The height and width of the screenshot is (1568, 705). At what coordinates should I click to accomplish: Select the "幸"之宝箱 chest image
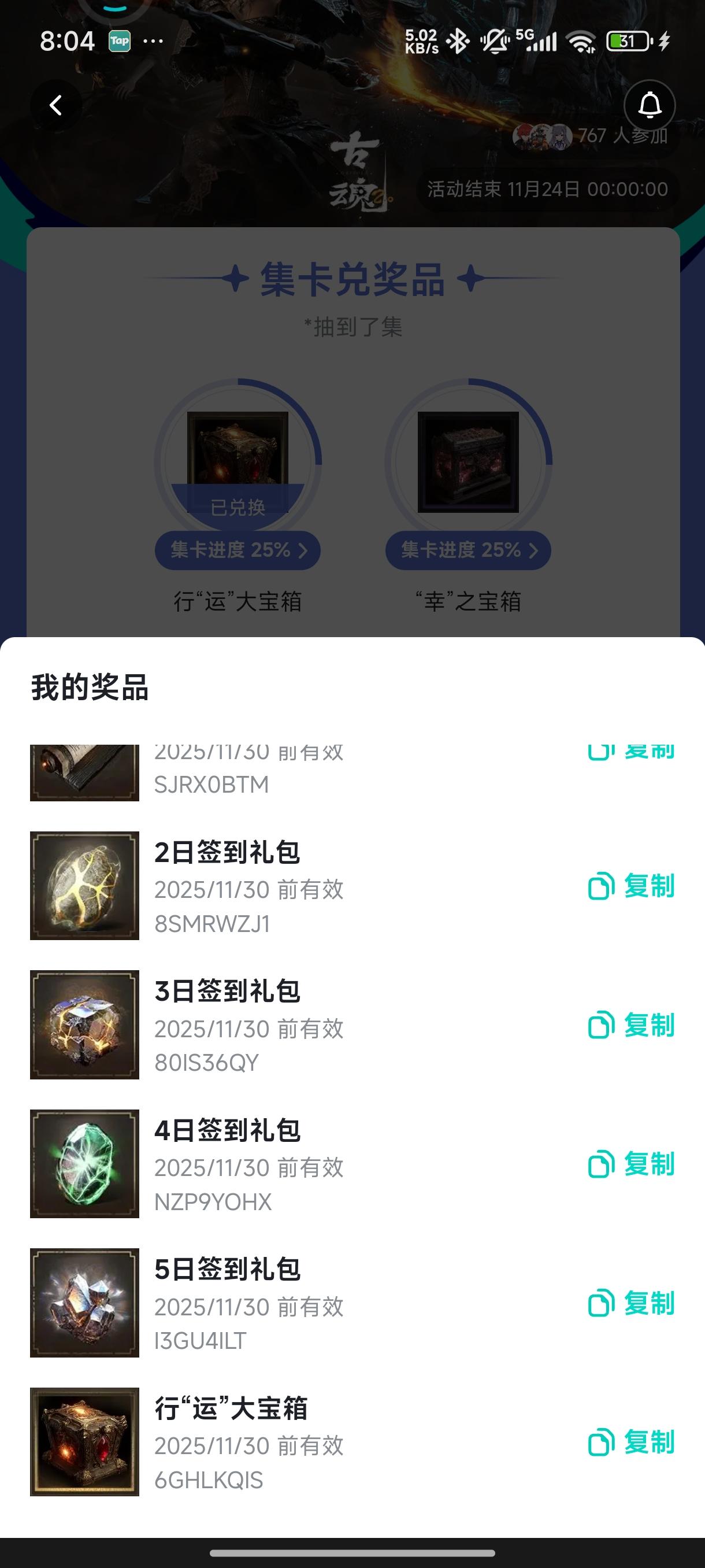469,463
